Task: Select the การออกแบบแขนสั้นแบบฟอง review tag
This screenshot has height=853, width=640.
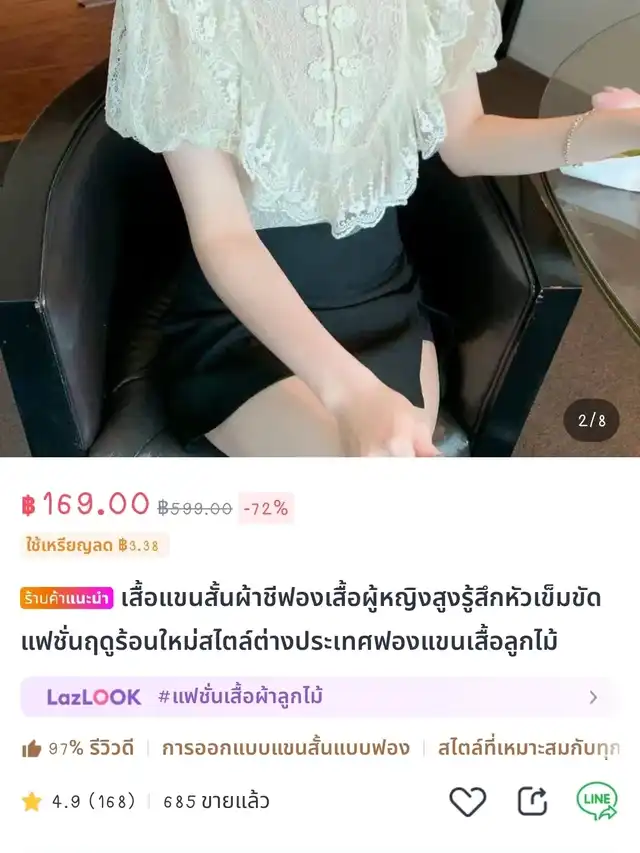Action: 285,748
